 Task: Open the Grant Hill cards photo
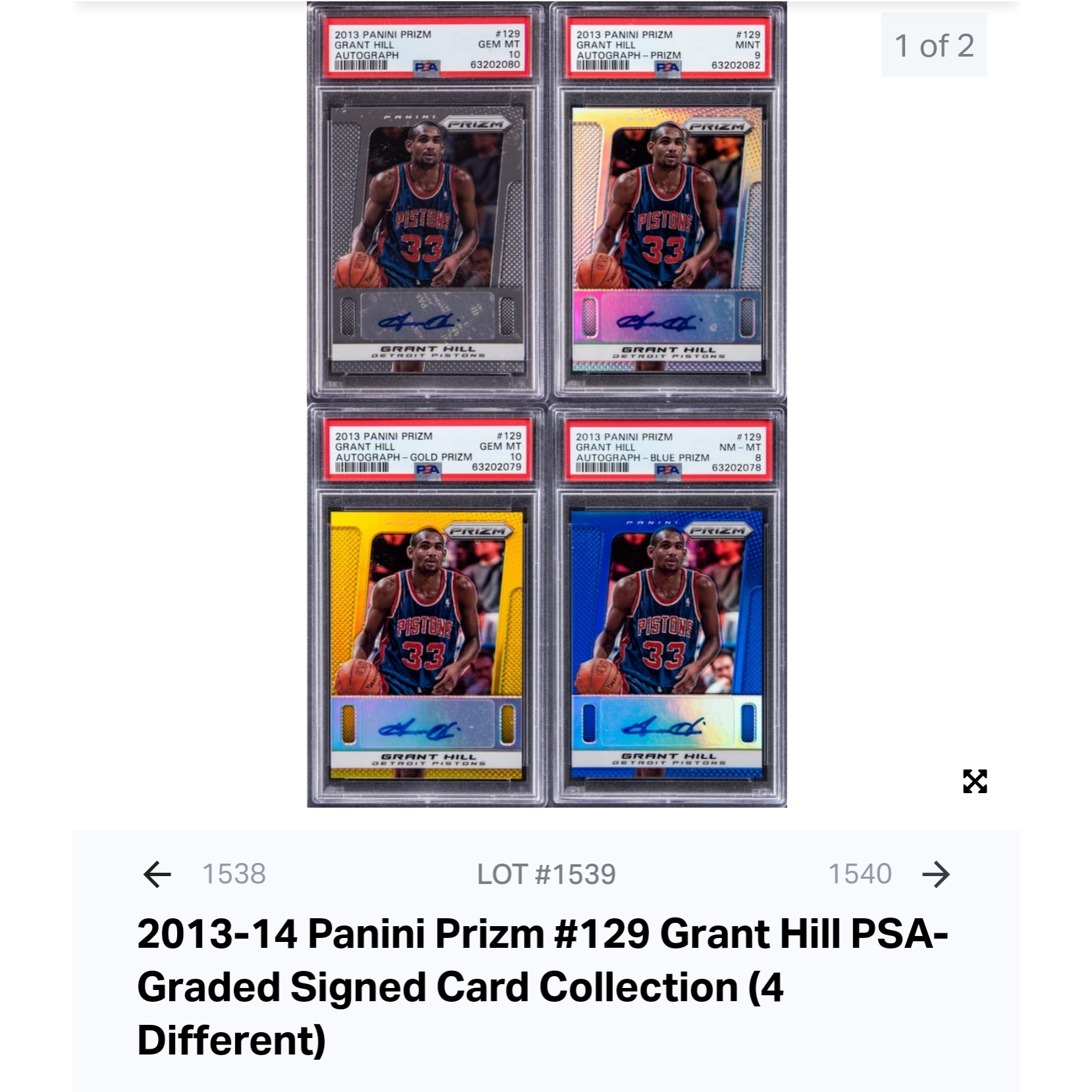[546, 405]
